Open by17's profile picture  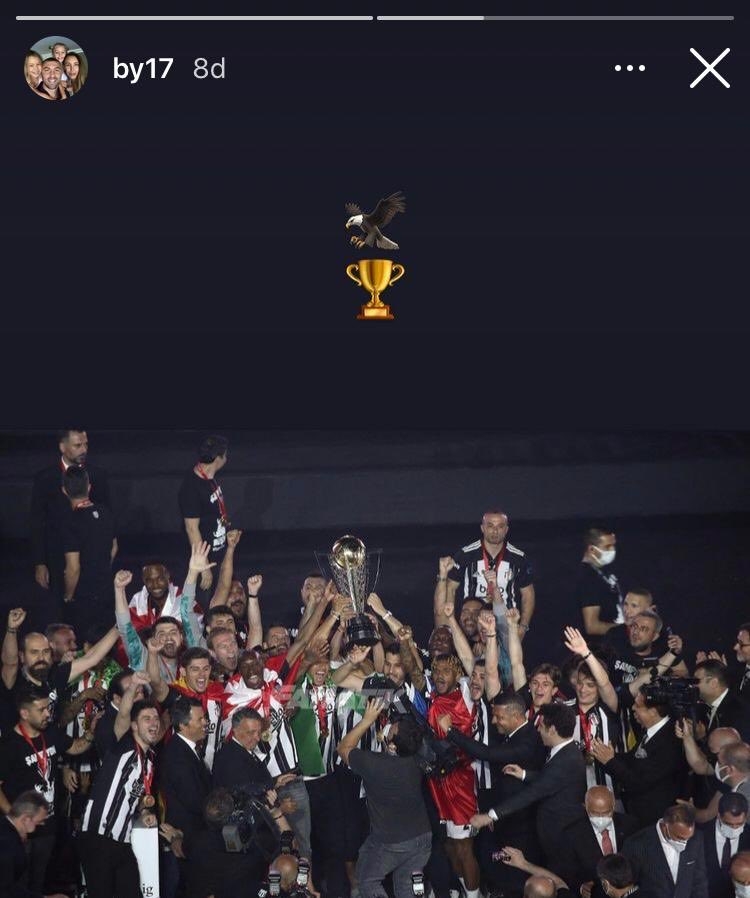click(56, 68)
